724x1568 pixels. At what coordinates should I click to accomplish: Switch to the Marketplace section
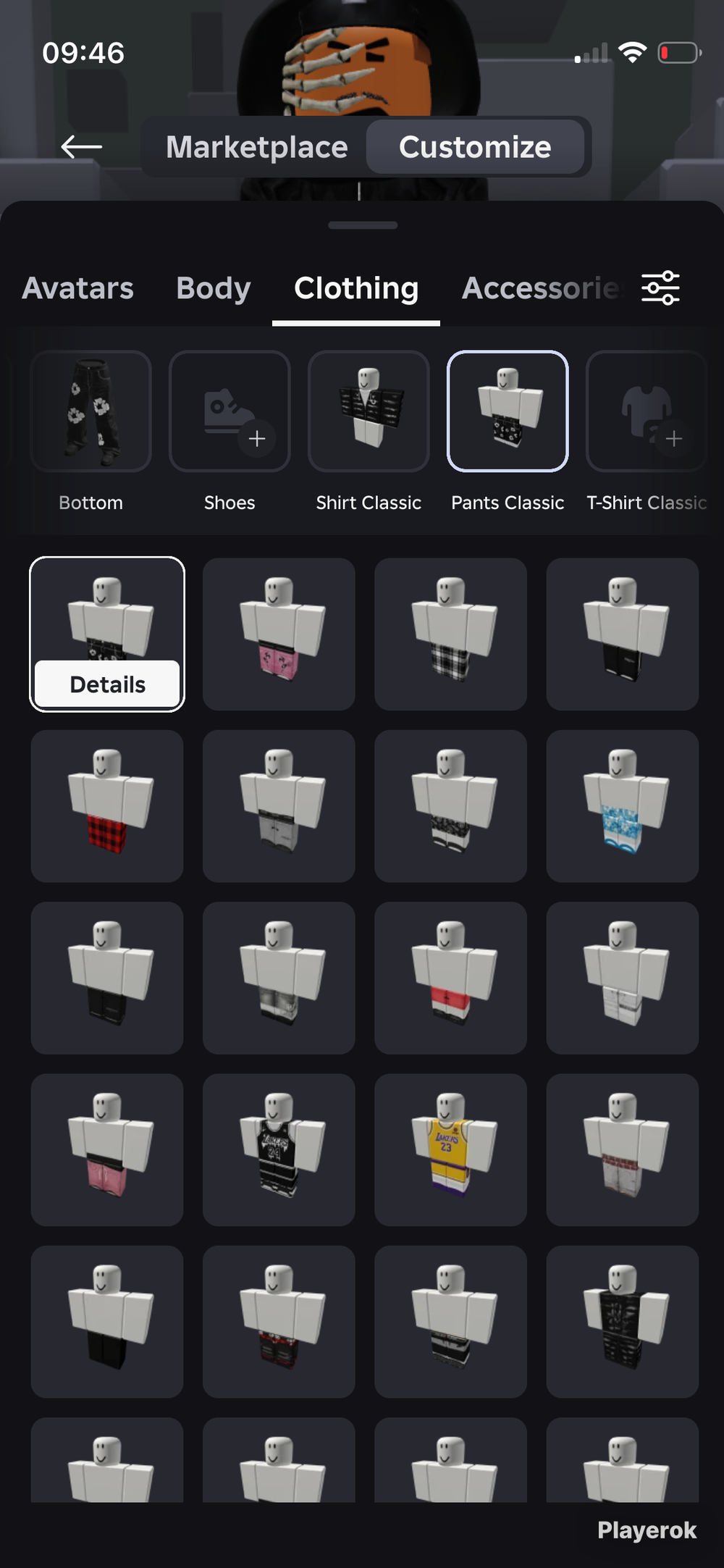pos(257,147)
